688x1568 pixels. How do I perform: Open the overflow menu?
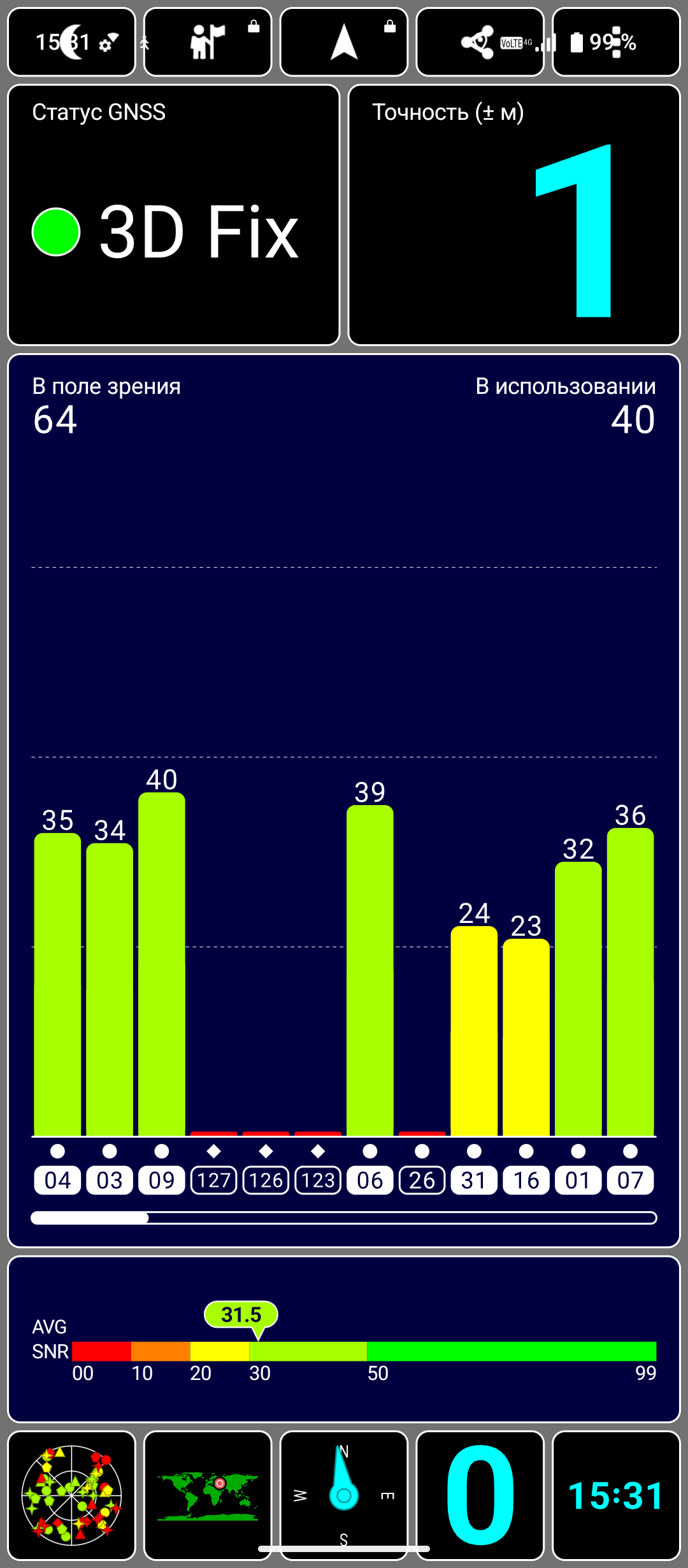(x=617, y=42)
